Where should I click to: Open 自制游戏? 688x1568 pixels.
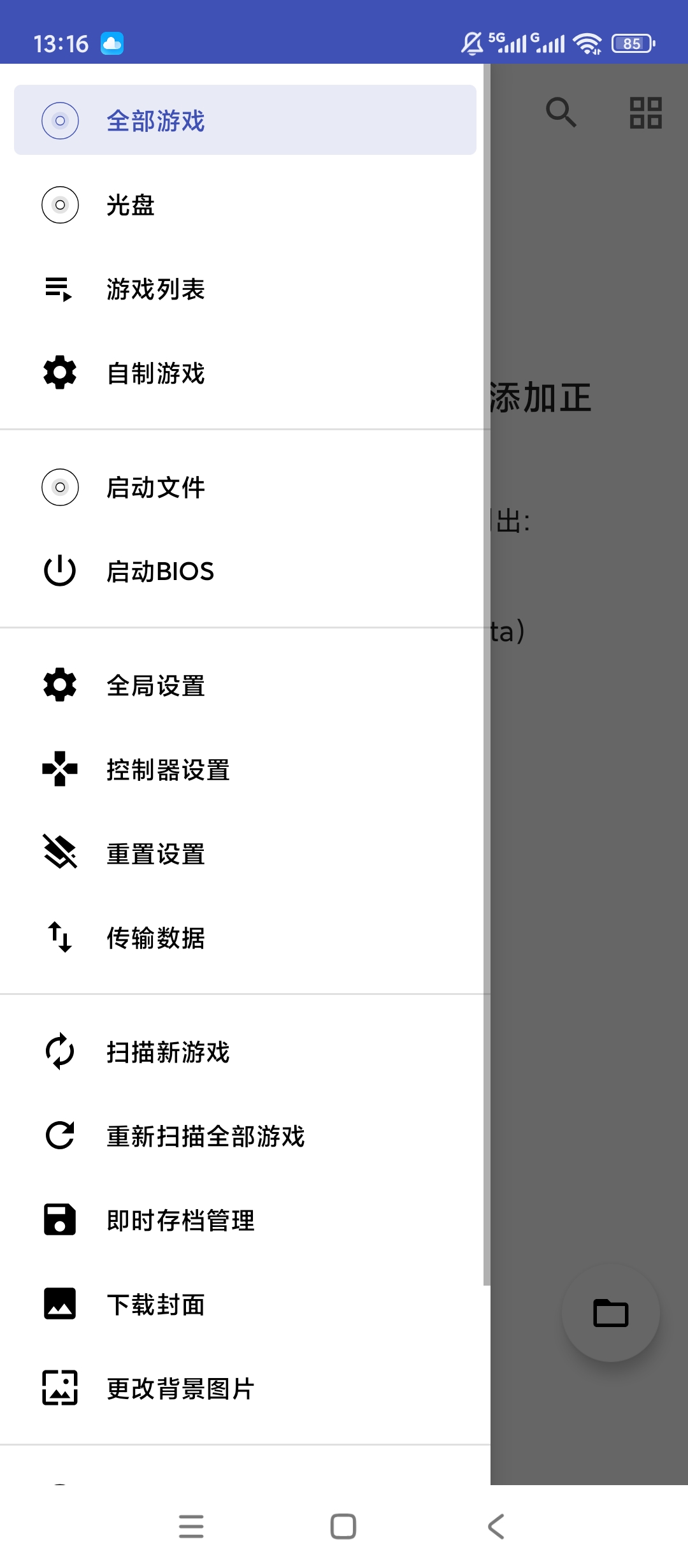pos(245,374)
